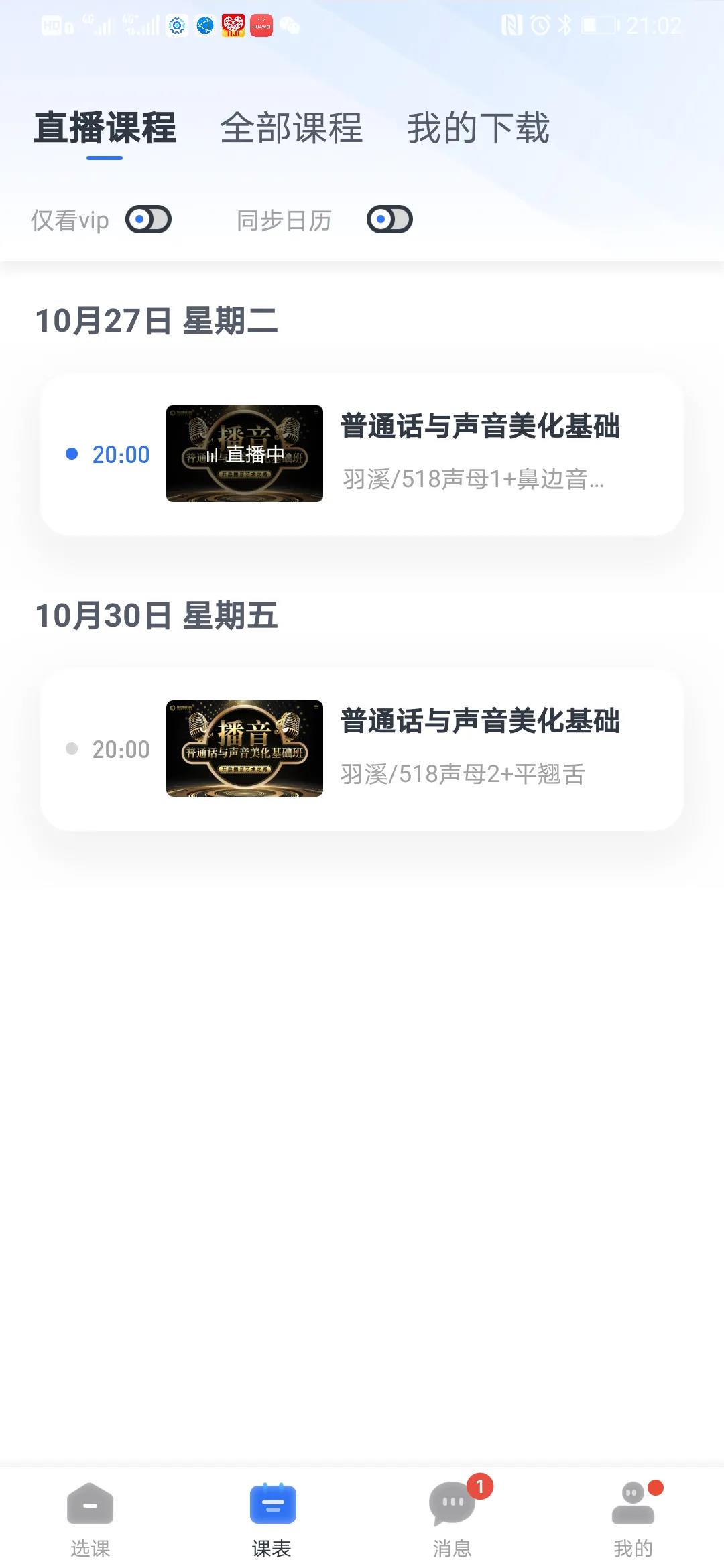This screenshot has width=724, height=1568.
Task: Turn on the 同步日历 switch
Action: (389, 220)
